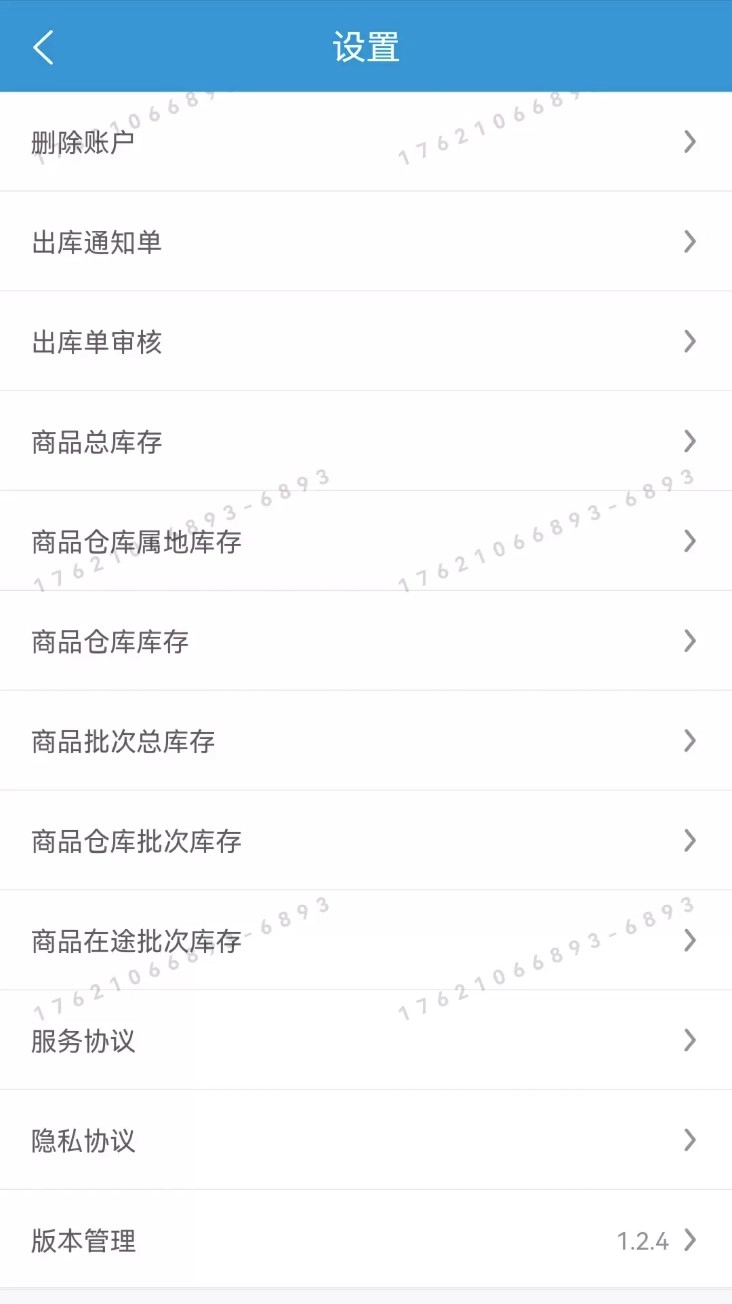Tap the arrow beside 隐私协议
Viewport: 732px width, 1304px height.
[689, 1141]
